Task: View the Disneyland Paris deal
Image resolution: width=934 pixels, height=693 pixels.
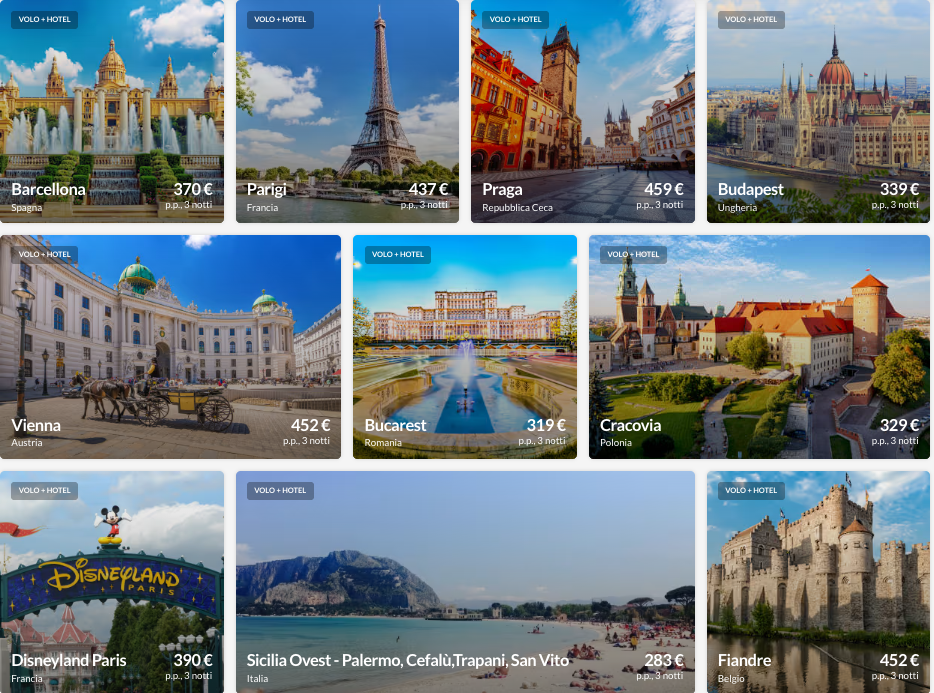Action: point(112,582)
